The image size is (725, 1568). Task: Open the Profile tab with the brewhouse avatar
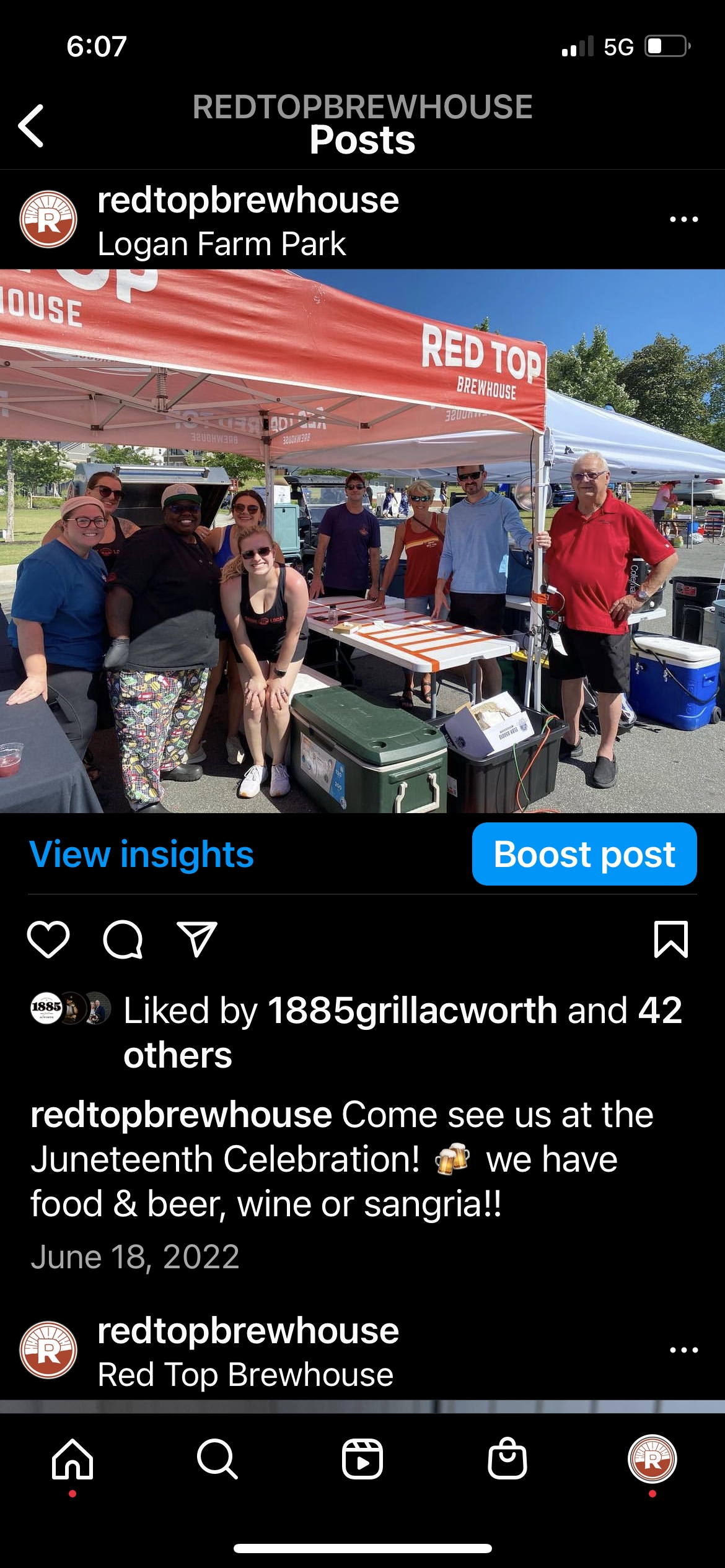652,1460
